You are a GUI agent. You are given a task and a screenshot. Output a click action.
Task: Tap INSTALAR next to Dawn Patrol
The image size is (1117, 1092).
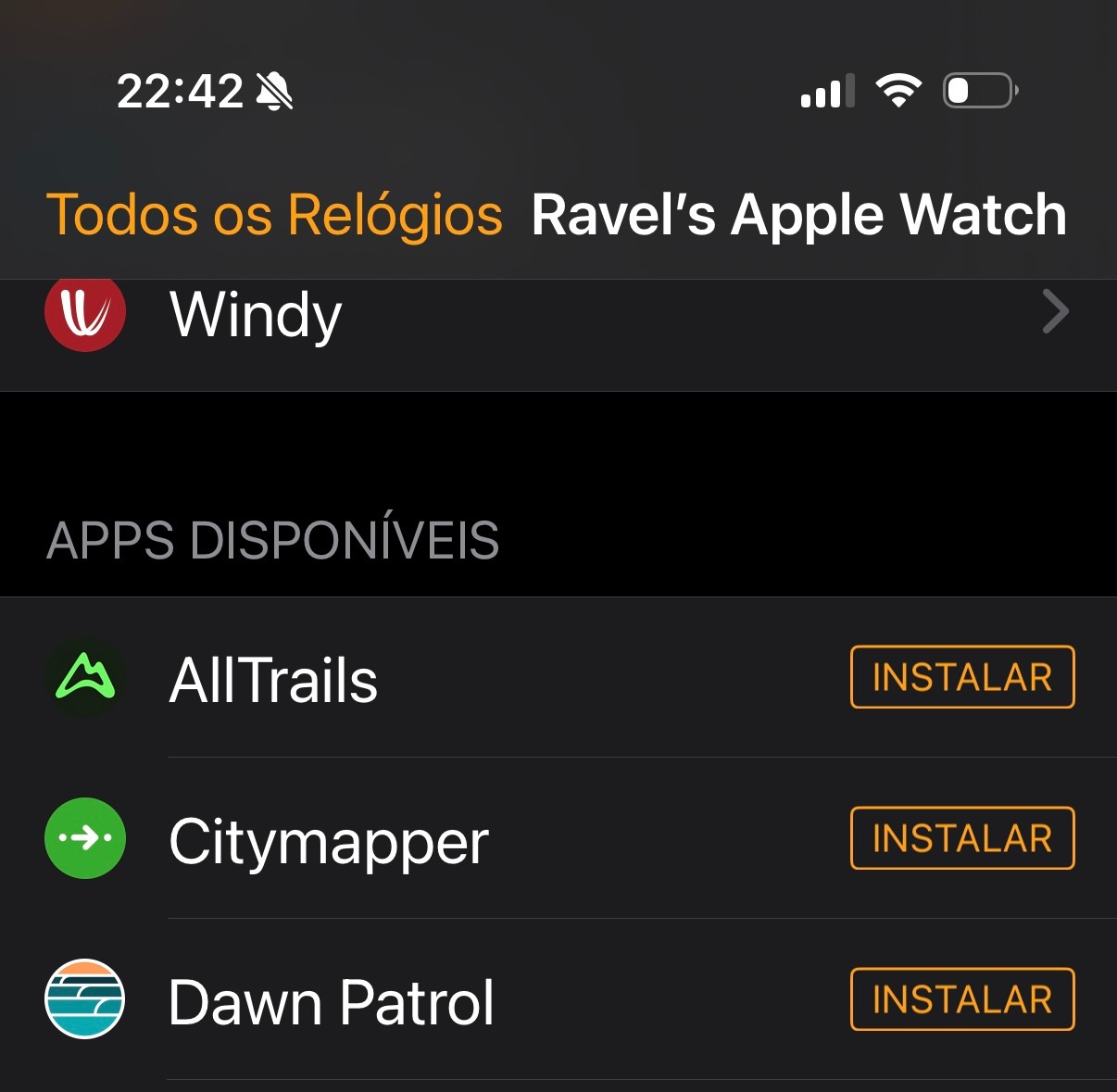point(961,999)
